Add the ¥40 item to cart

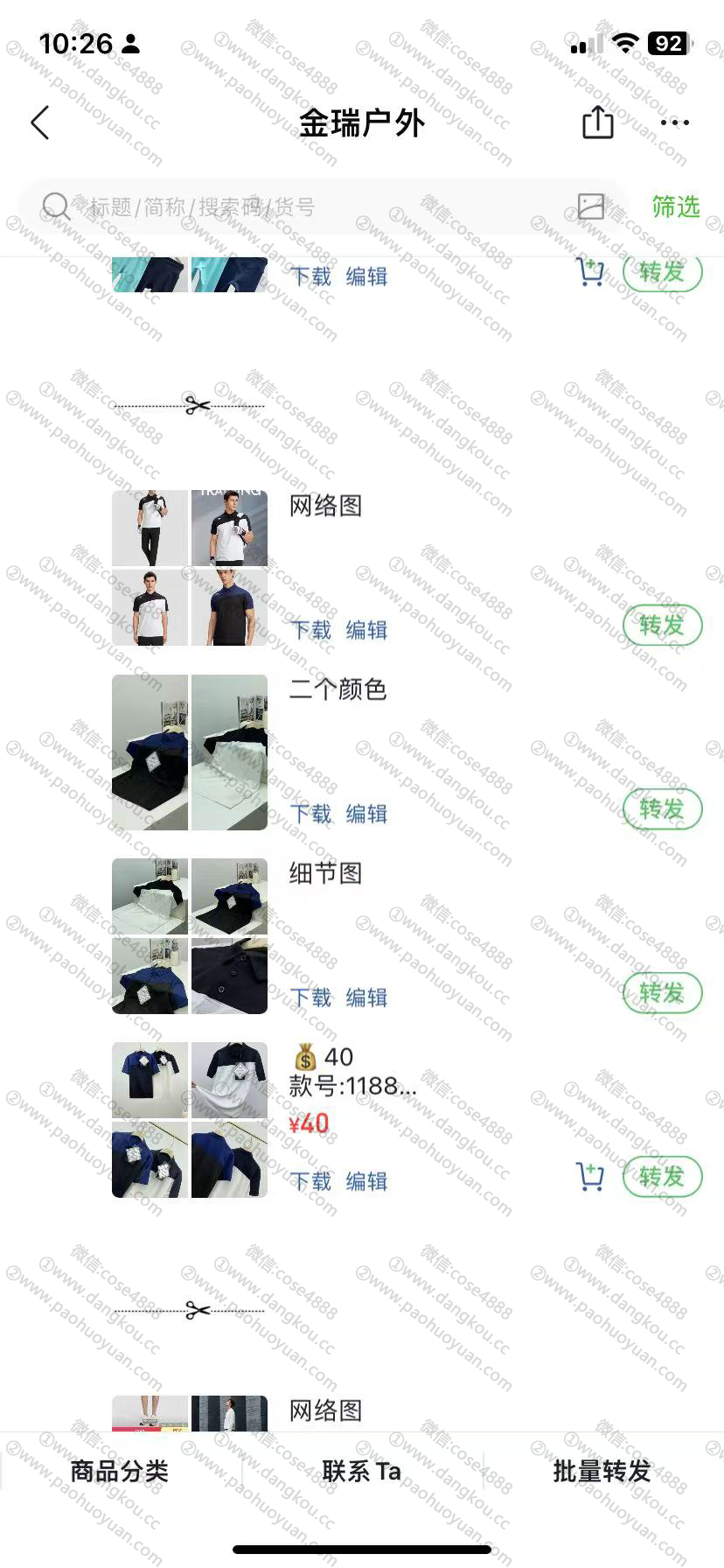(x=590, y=1177)
